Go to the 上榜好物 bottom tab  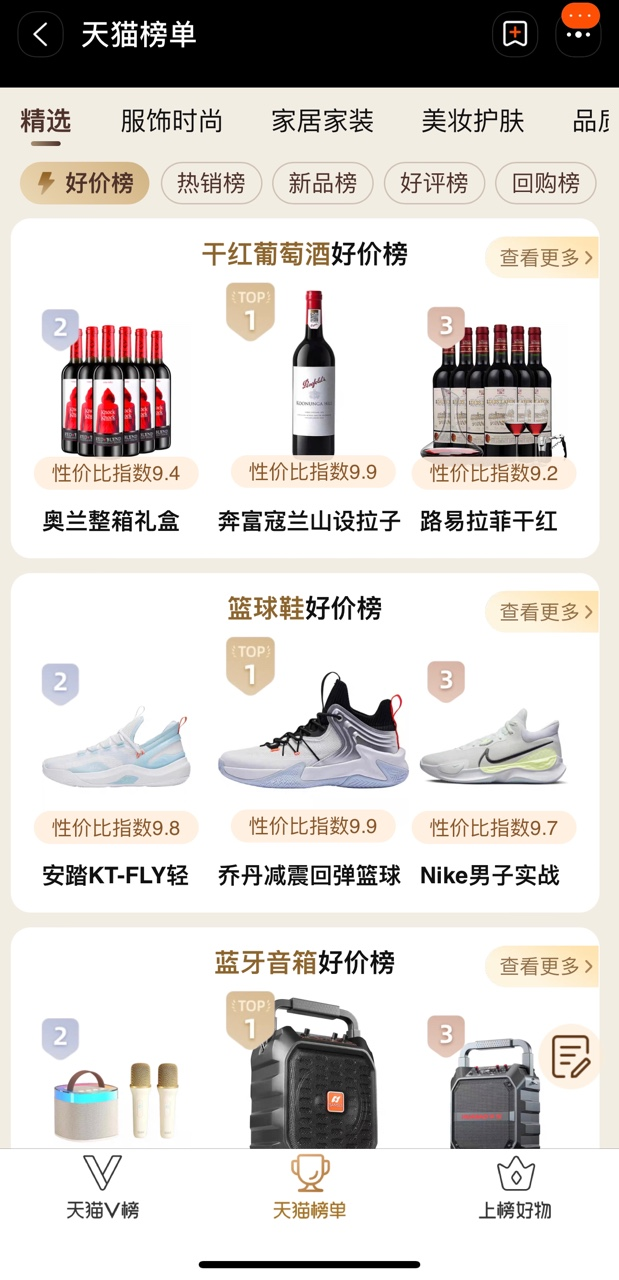(515, 1188)
